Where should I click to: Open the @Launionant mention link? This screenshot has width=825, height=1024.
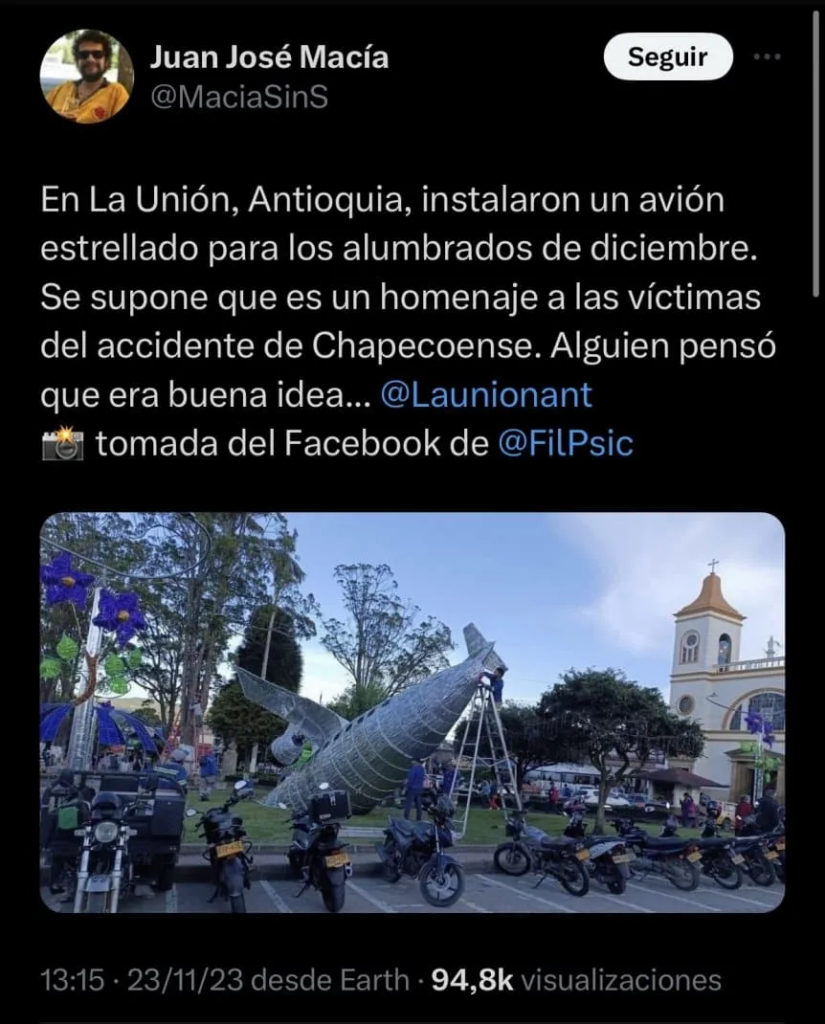coord(486,395)
